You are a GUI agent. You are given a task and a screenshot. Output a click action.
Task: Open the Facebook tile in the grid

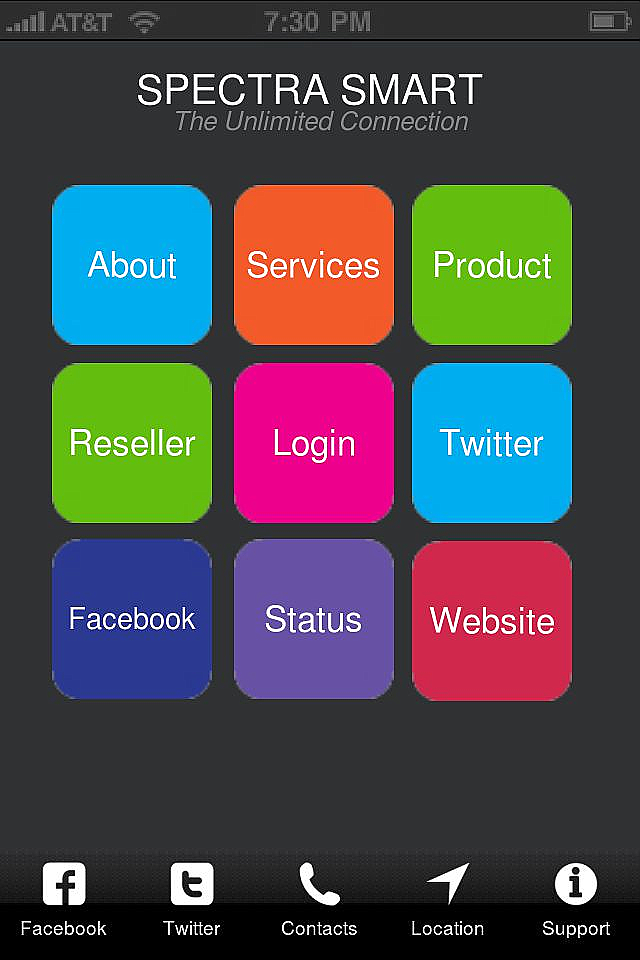point(132,619)
